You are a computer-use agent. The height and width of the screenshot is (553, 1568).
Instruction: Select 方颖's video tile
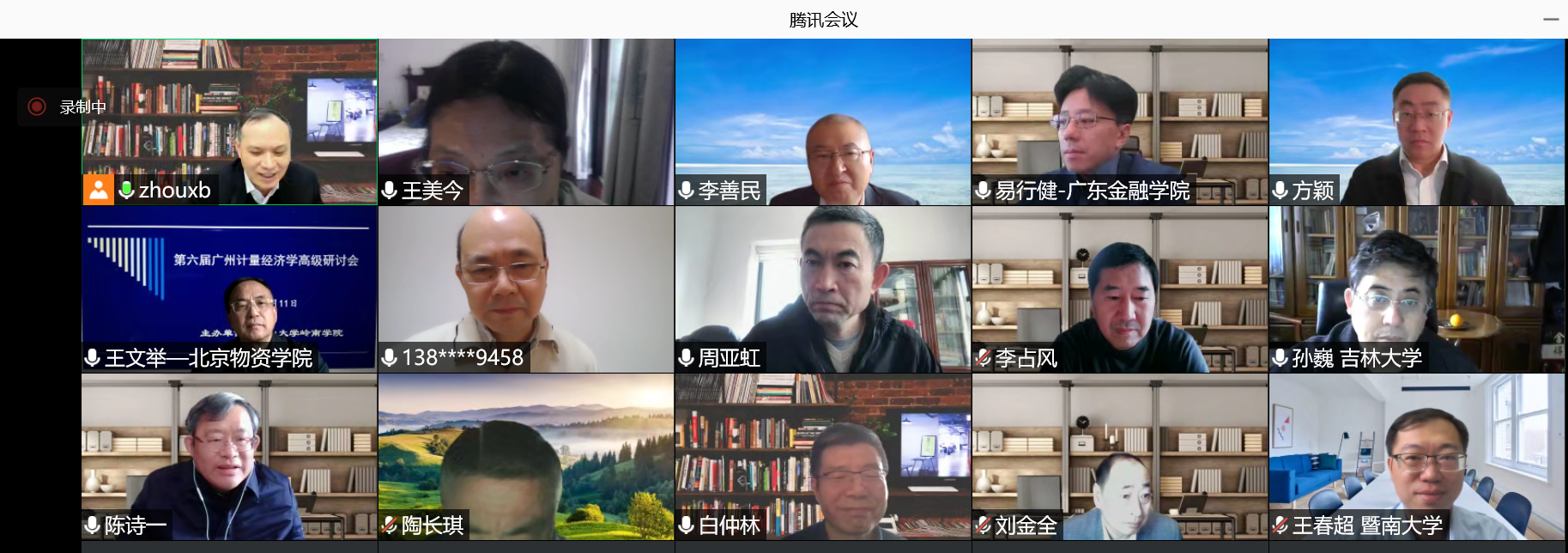[x=1417, y=121]
